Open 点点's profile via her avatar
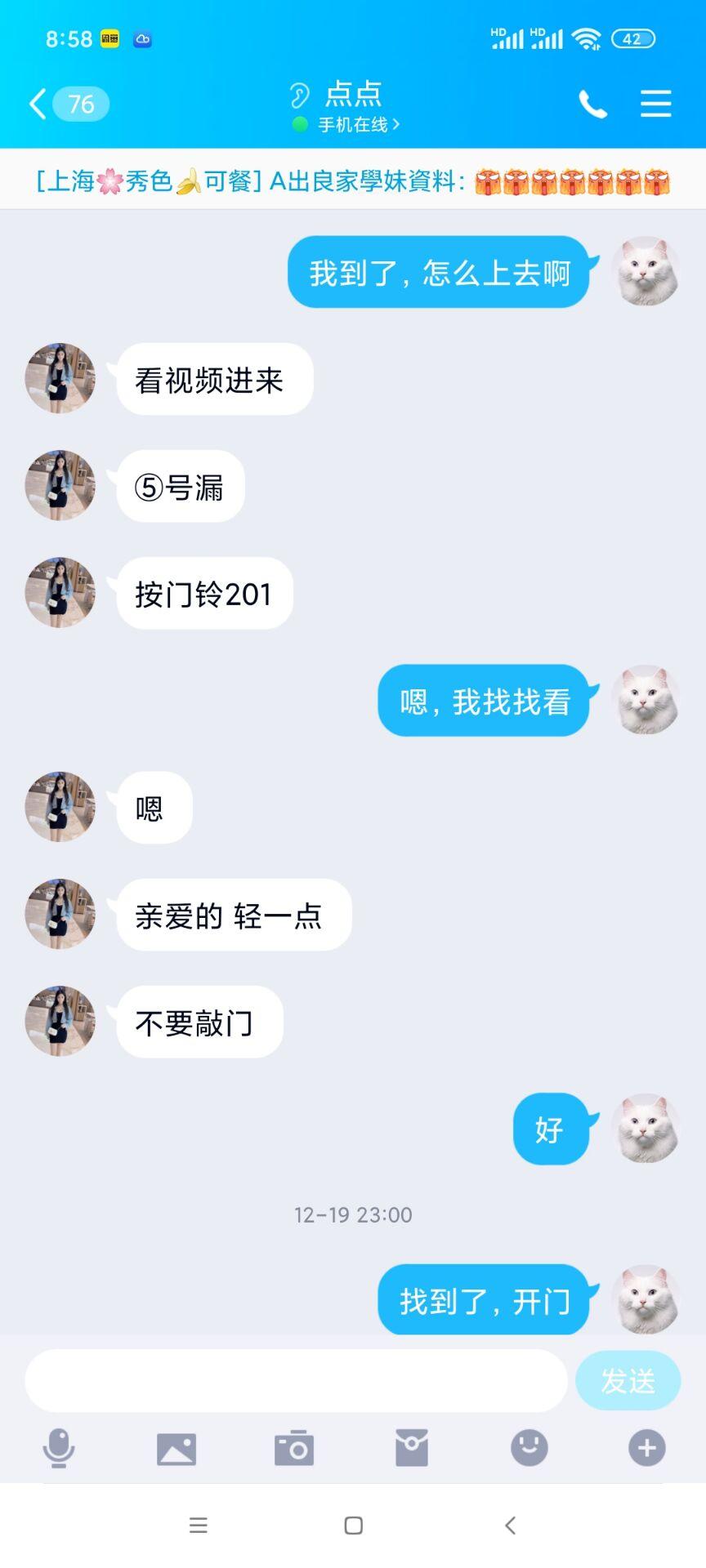The image size is (706, 1568). point(59,378)
